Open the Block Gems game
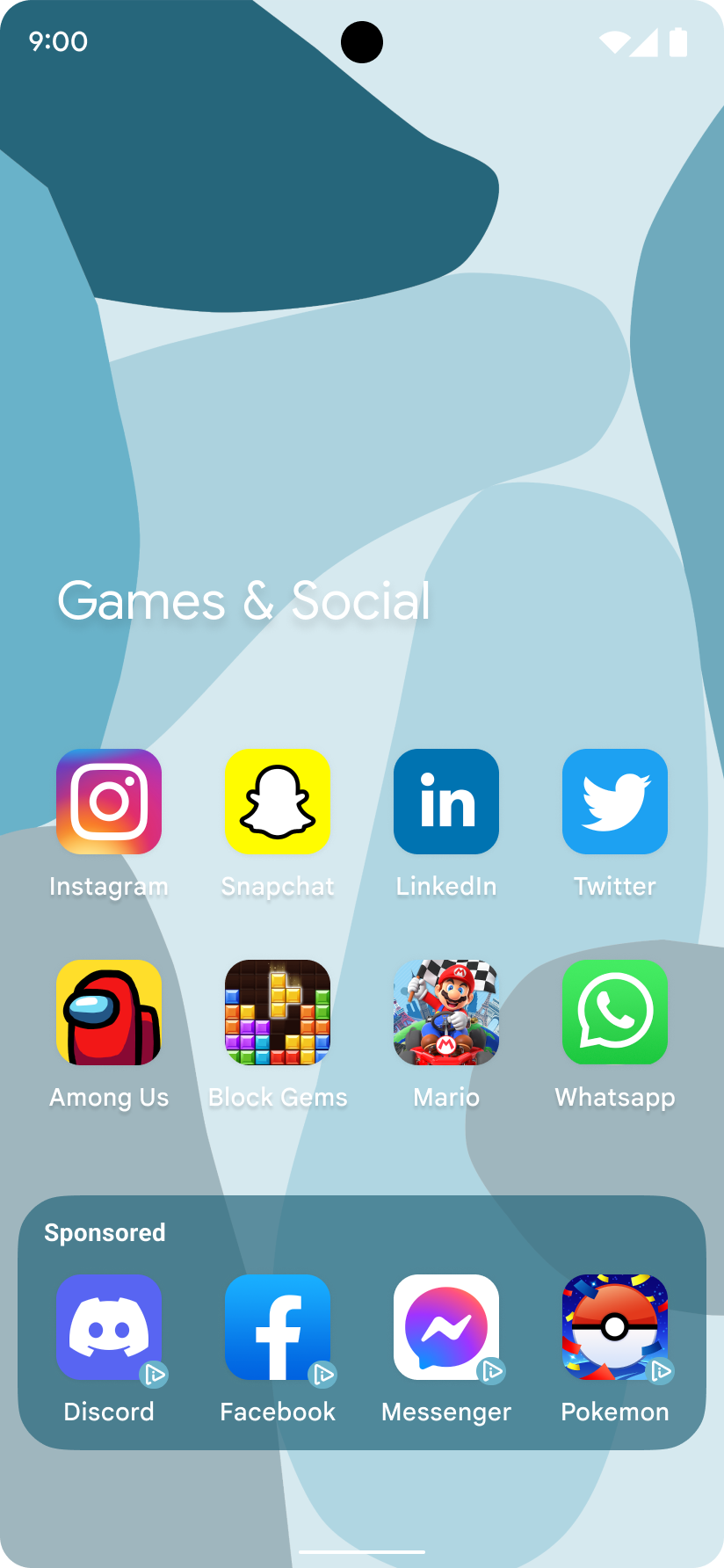Screen dimensions: 724x1568 pyautogui.click(x=278, y=1013)
